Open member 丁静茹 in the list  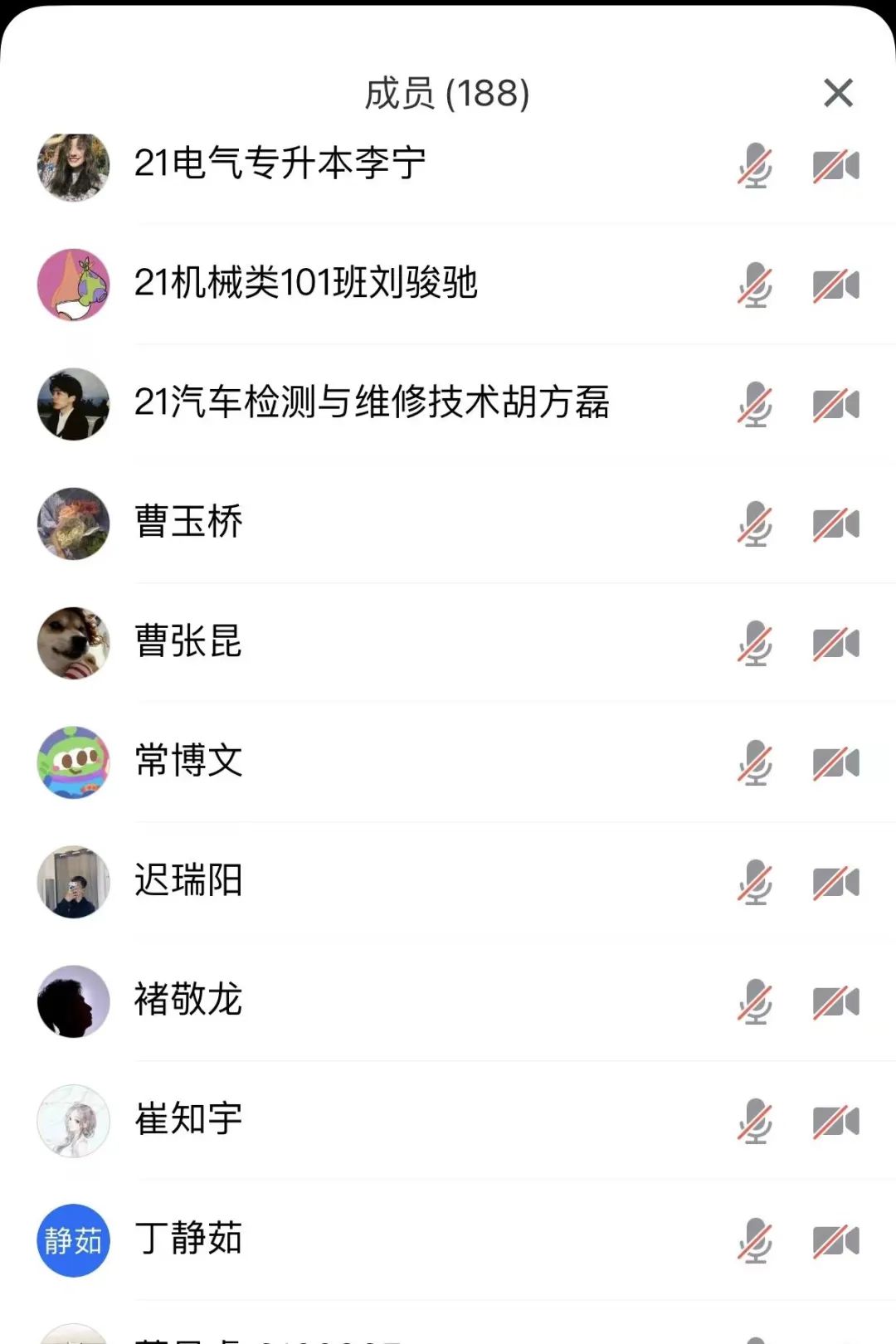pyautogui.click(x=189, y=1239)
